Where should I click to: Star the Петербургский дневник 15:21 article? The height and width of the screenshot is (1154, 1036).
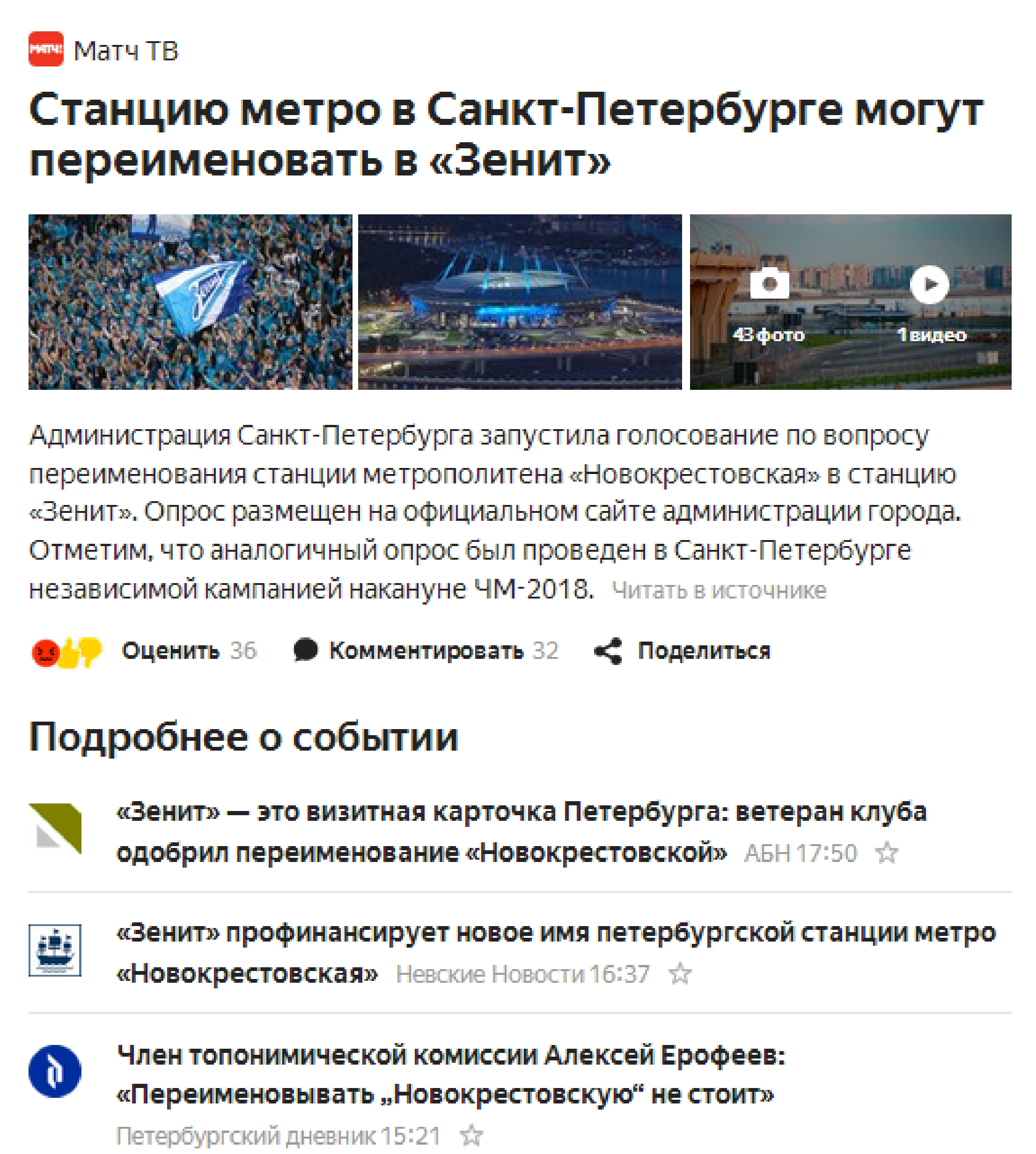click(x=471, y=1136)
